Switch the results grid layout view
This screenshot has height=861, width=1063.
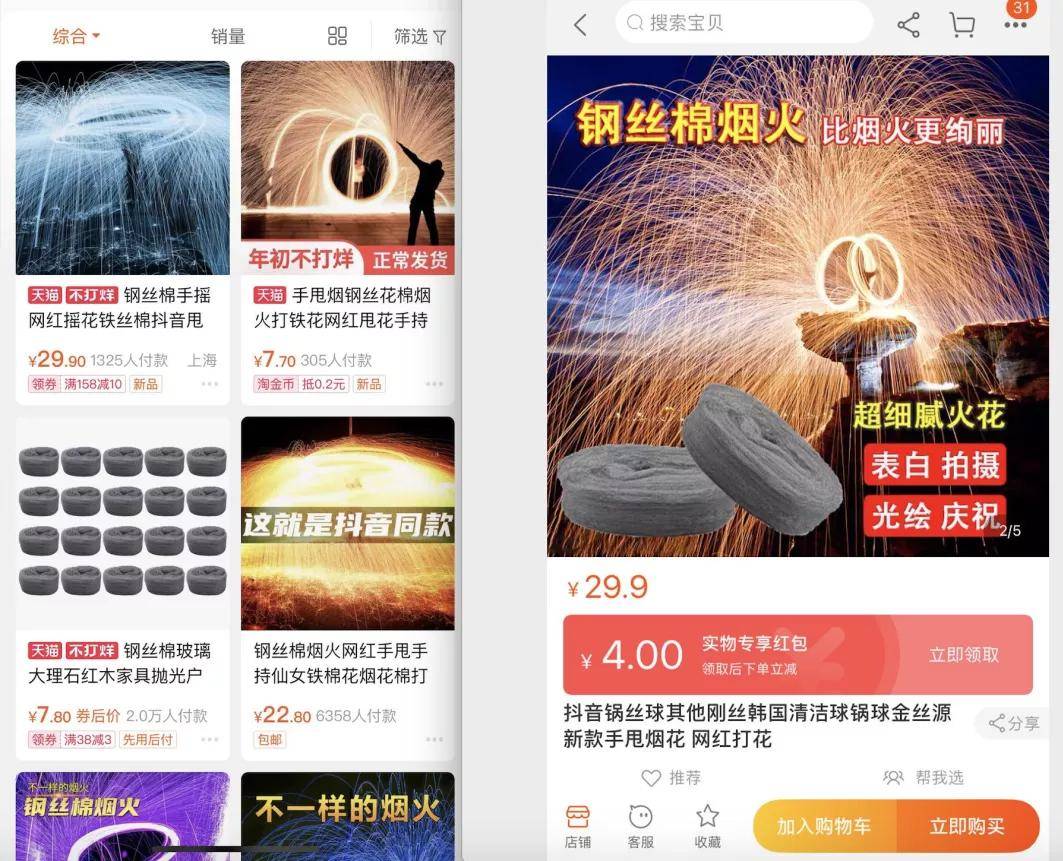coord(337,36)
